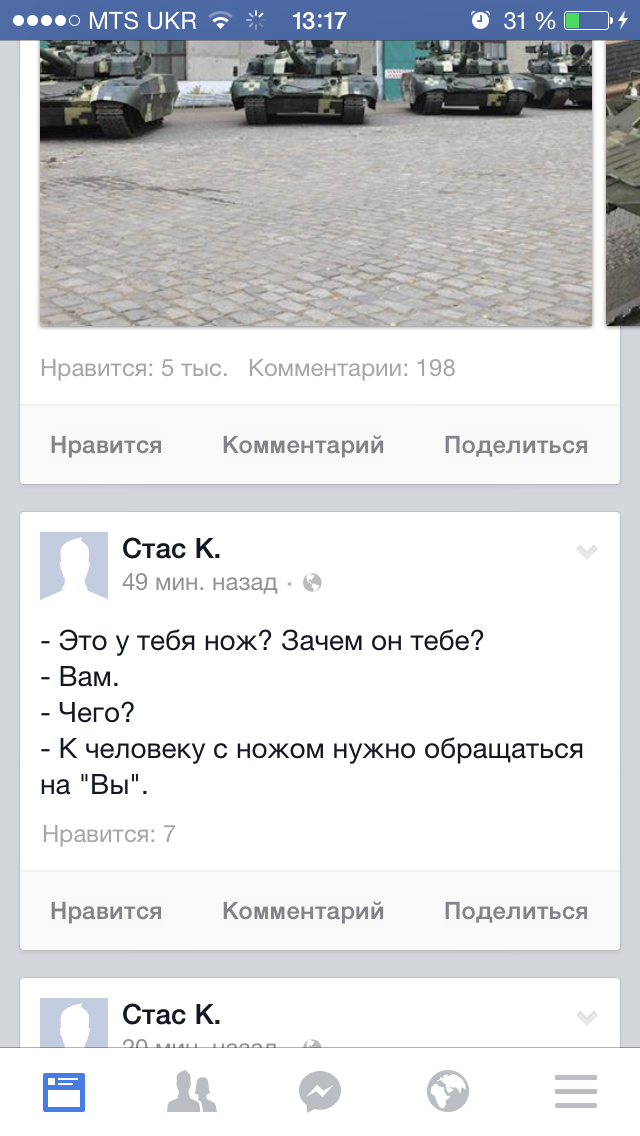640x1136 pixels.
Task: Open likes and comments count of tank post
Action: point(248,368)
